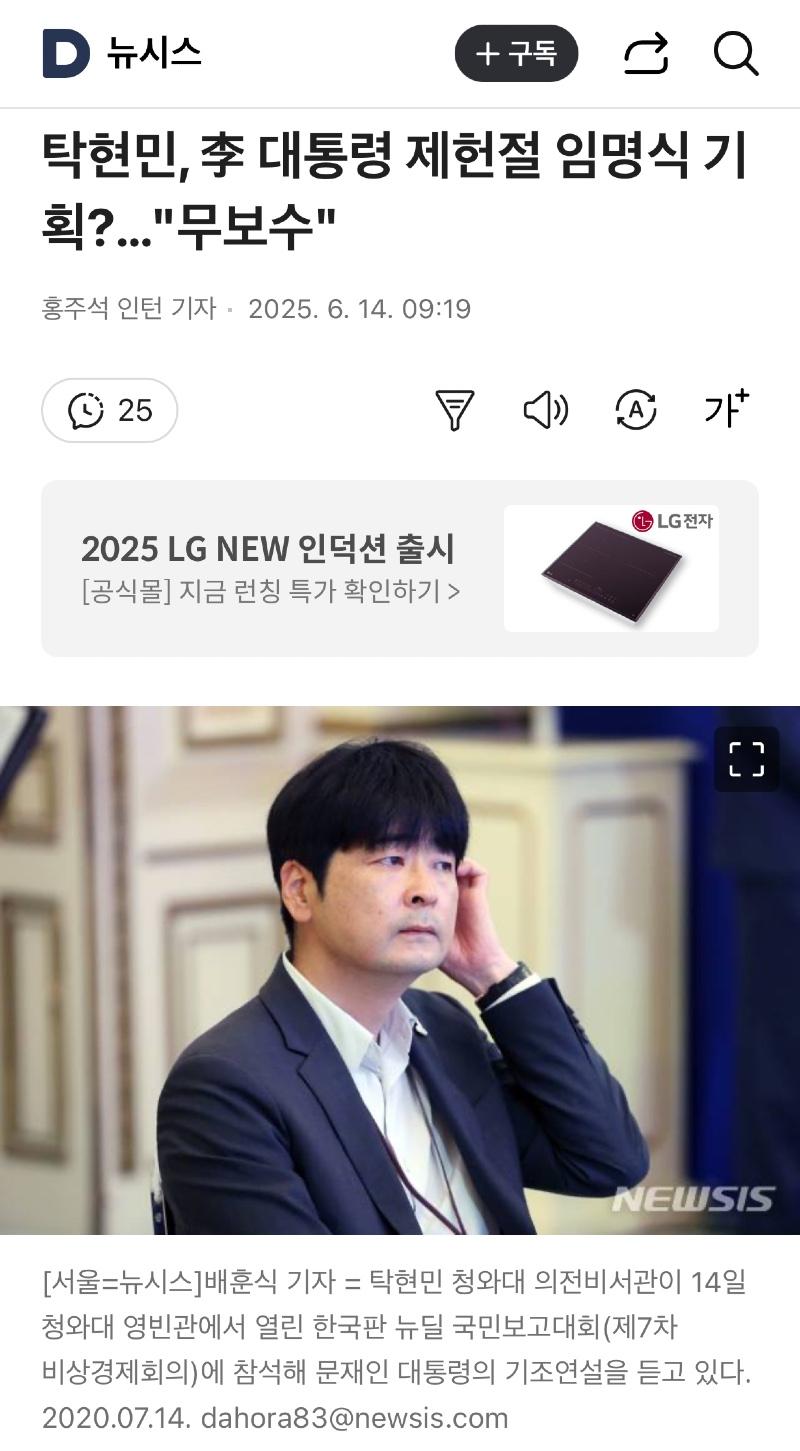800x1451 pixels.
Task: Open the 25 comments button
Action: pos(110,410)
